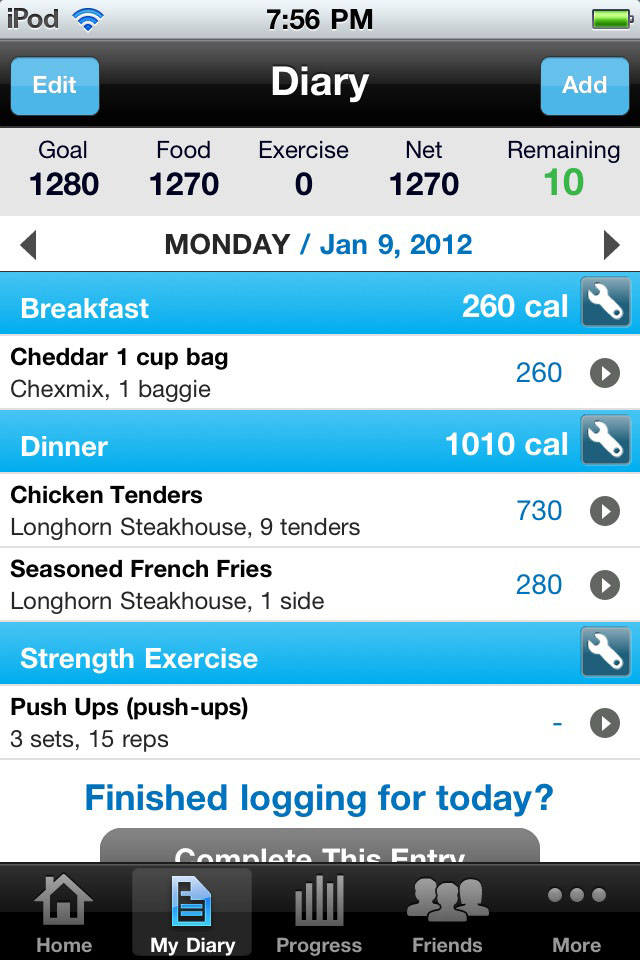Add a new diary entry

(584, 85)
